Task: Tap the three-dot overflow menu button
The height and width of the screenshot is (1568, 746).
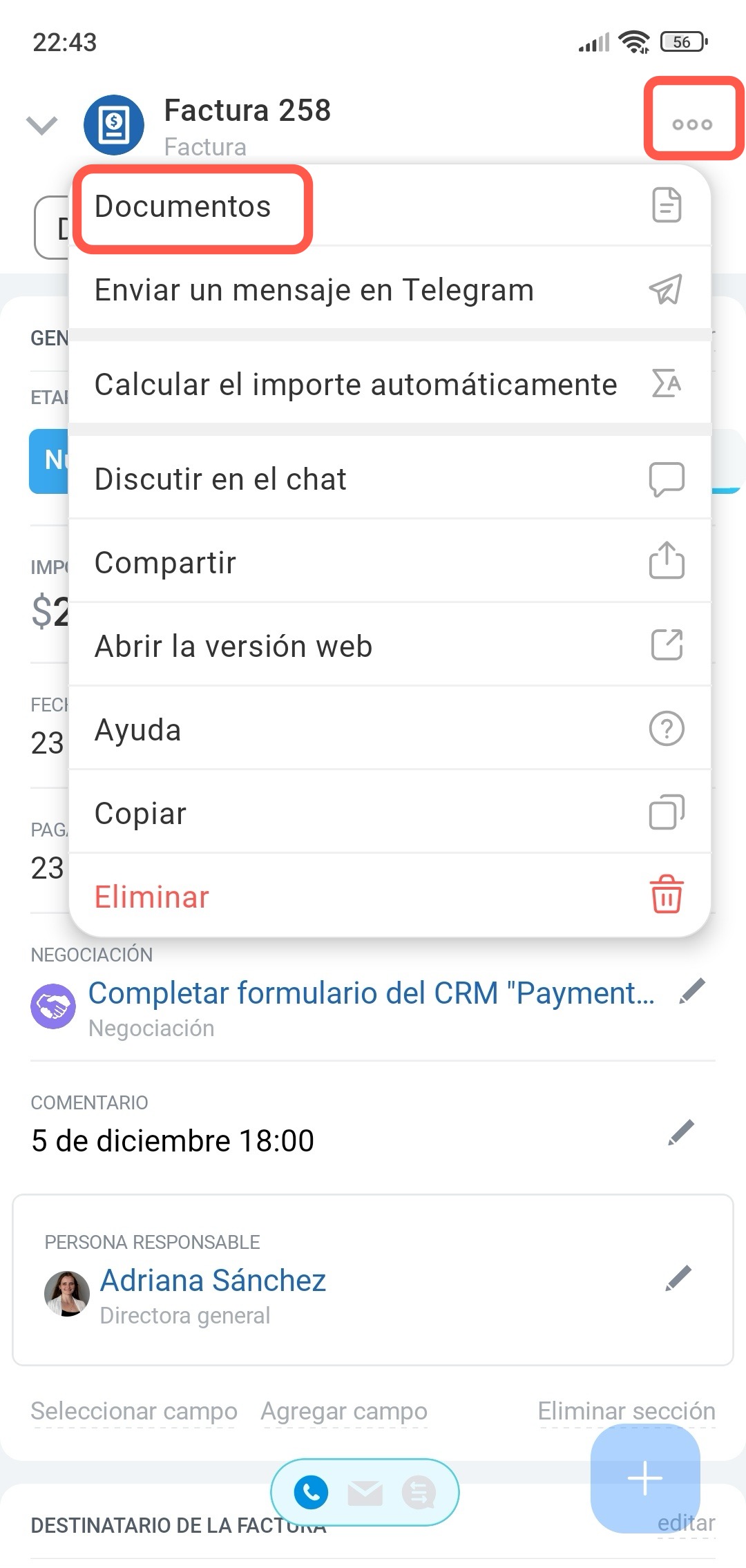Action: click(692, 124)
